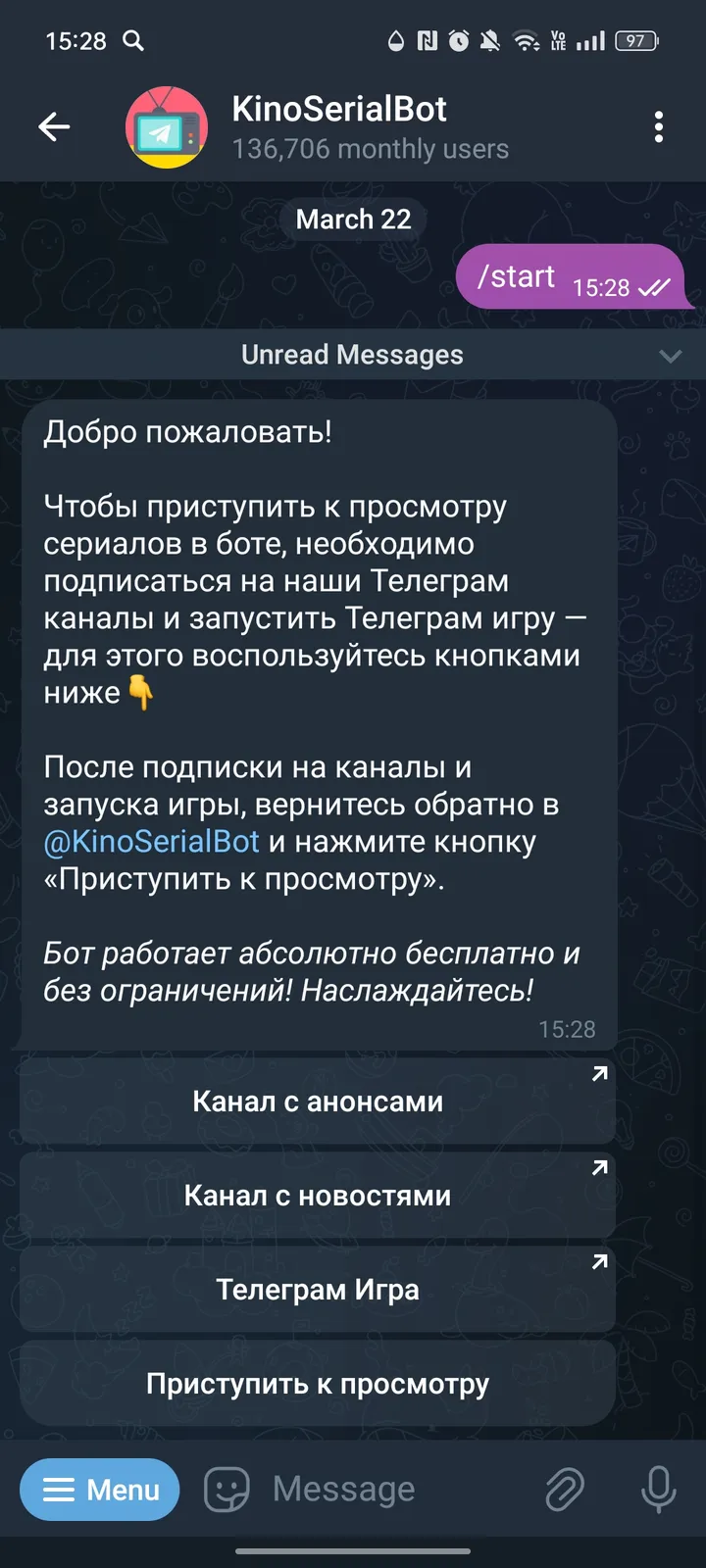Launch Телеграм Игра
The height and width of the screenshot is (1568, 706).
pos(317,1290)
